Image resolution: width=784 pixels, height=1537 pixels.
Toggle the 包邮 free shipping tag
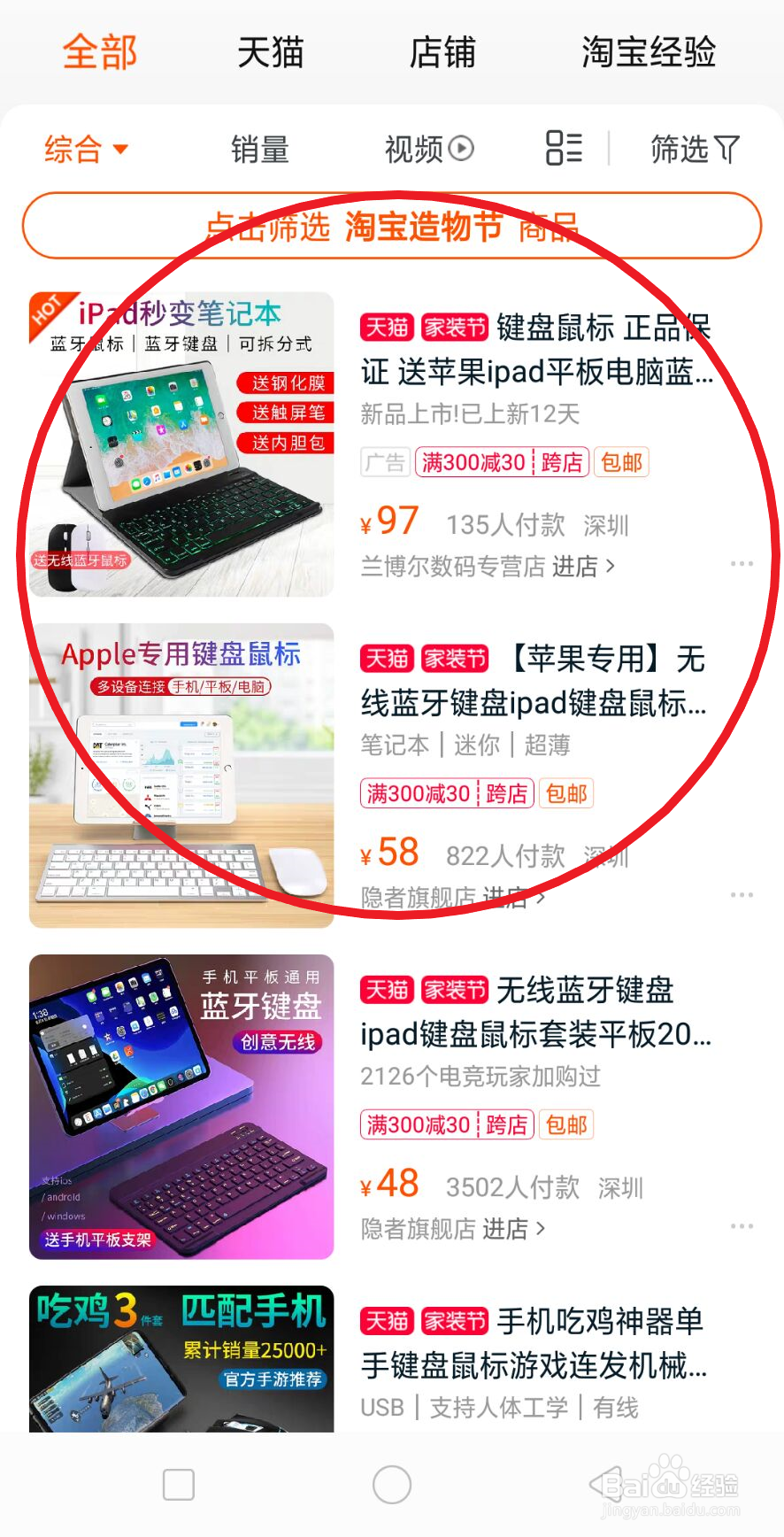click(x=622, y=462)
